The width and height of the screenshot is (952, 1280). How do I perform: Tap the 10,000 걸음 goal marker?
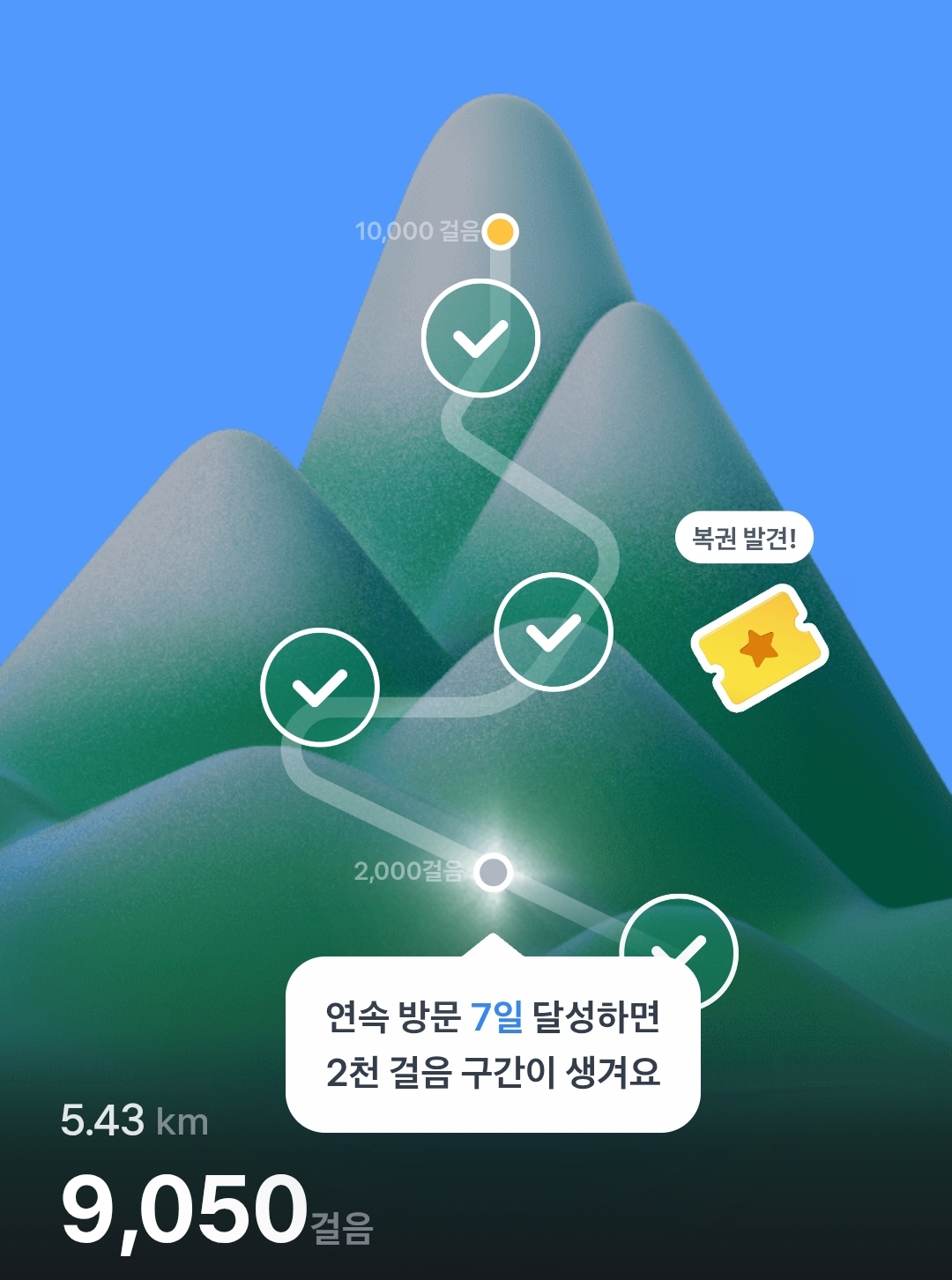500,232
